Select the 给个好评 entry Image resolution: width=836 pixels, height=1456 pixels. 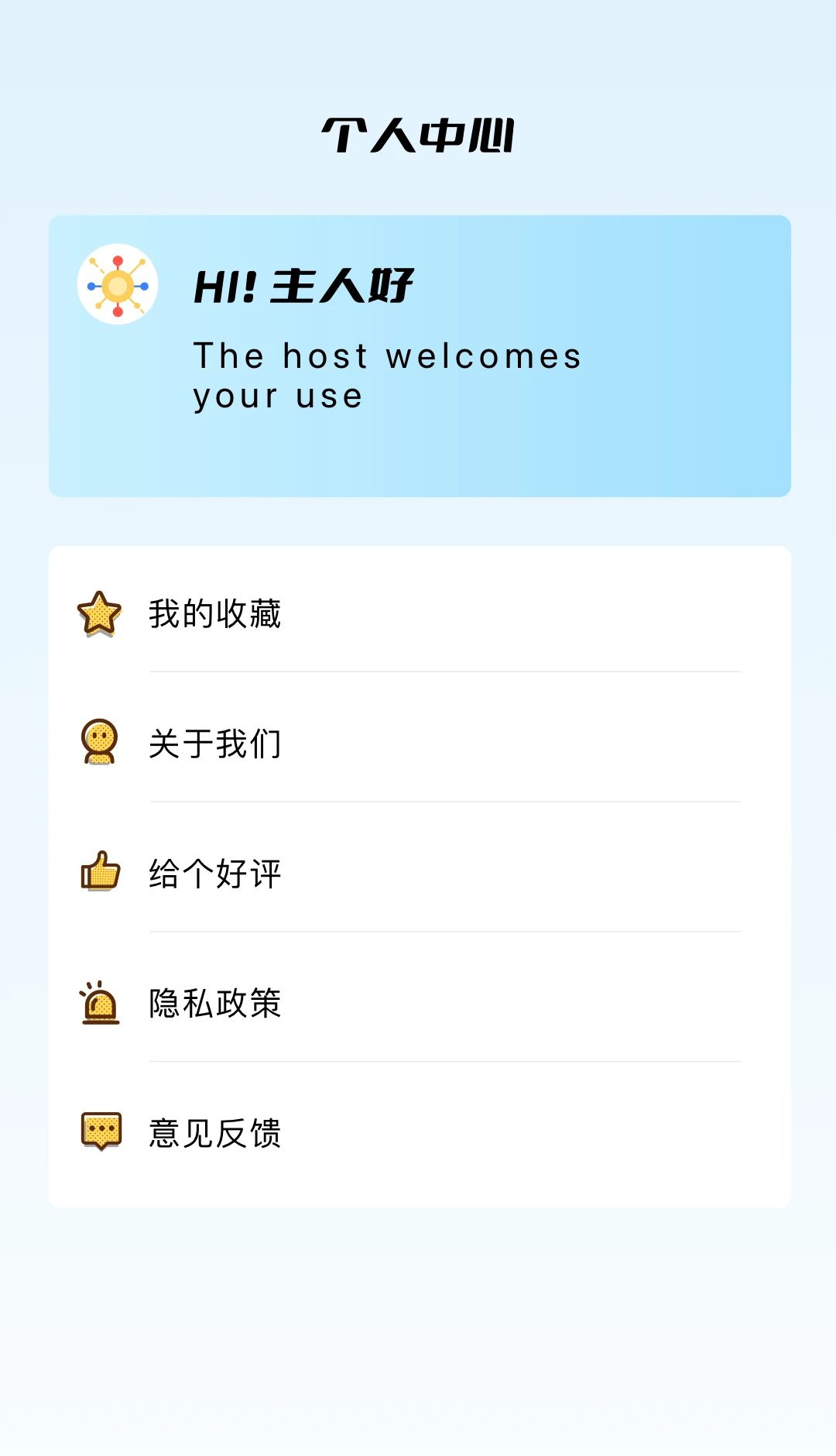[x=214, y=874]
